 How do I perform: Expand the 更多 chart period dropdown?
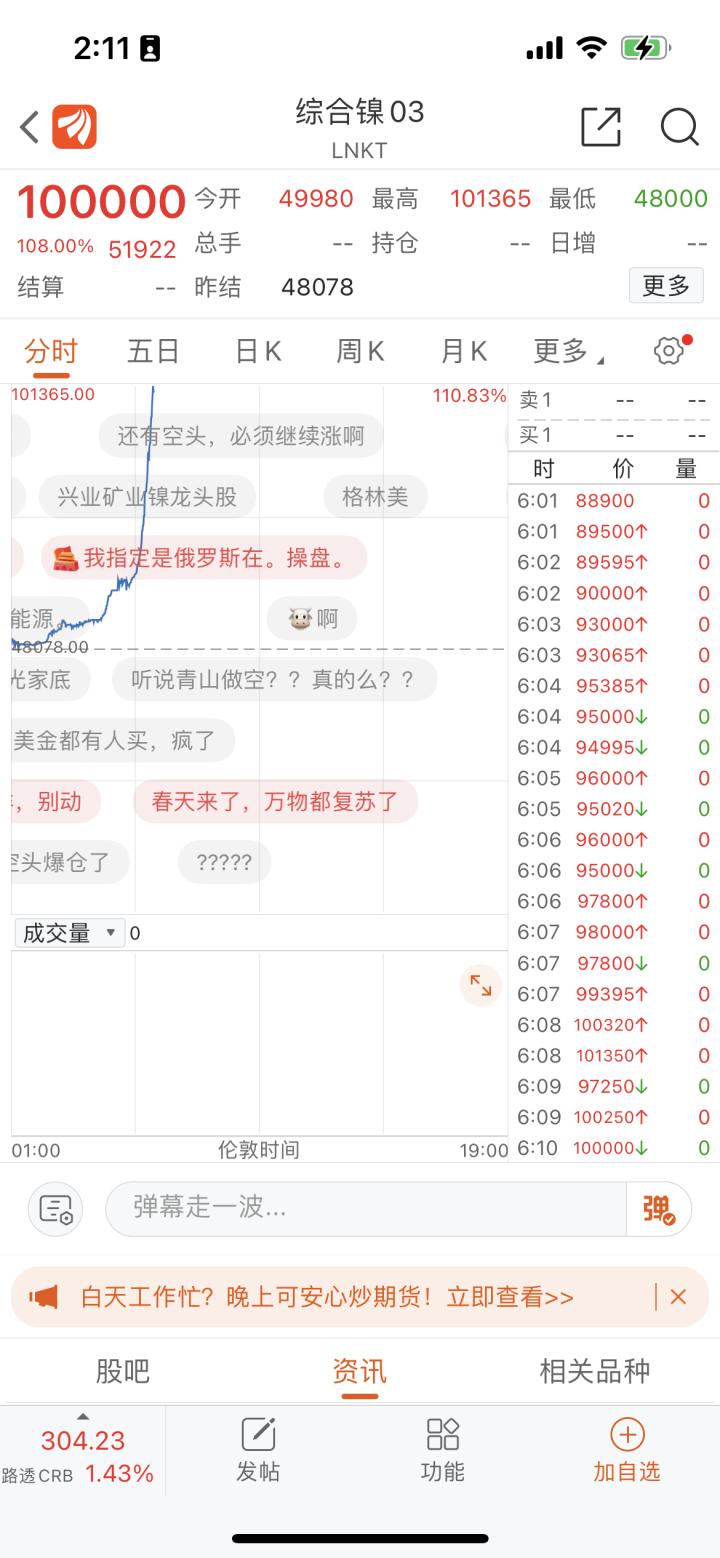pos(568,351)
